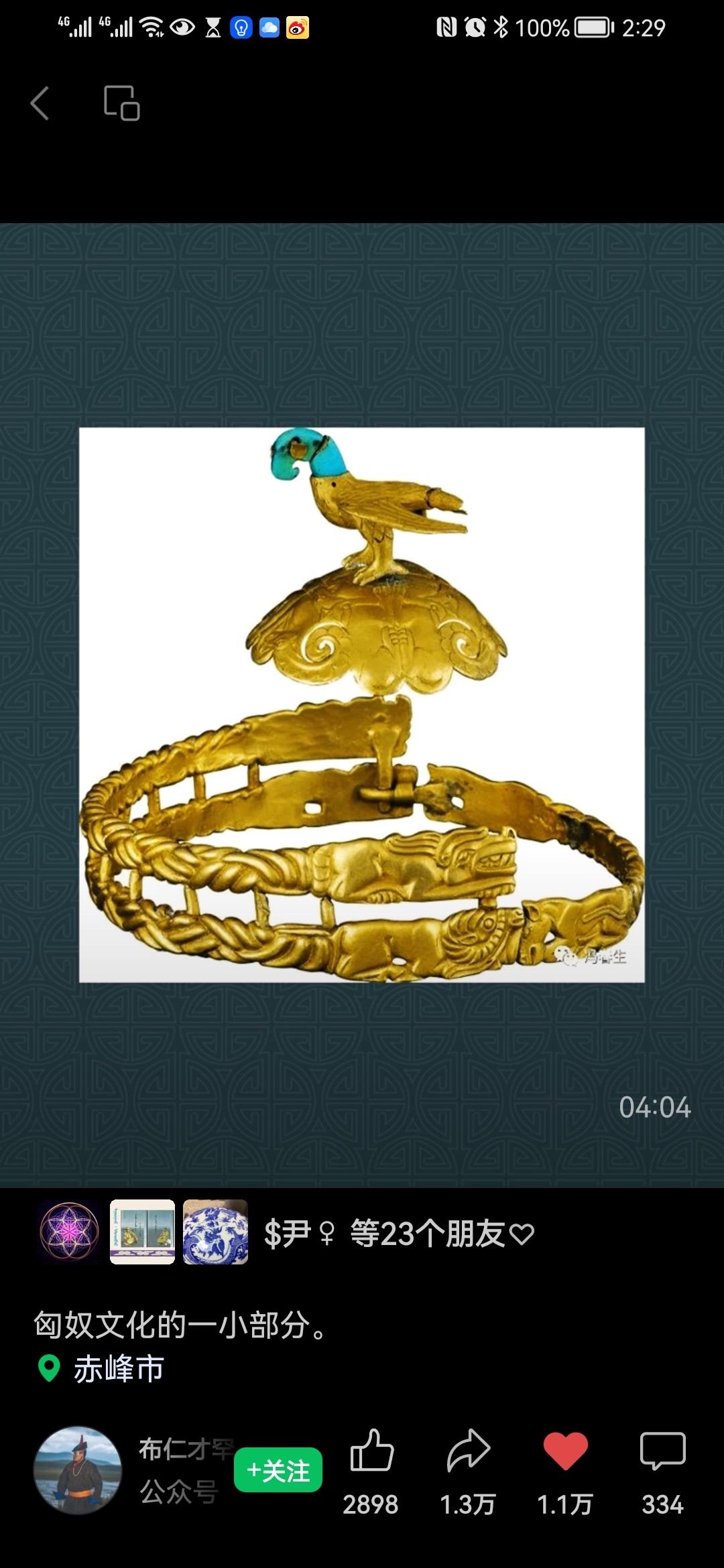
Task: Share the video via the forward arrow
Action: [x=468, y=1451]
